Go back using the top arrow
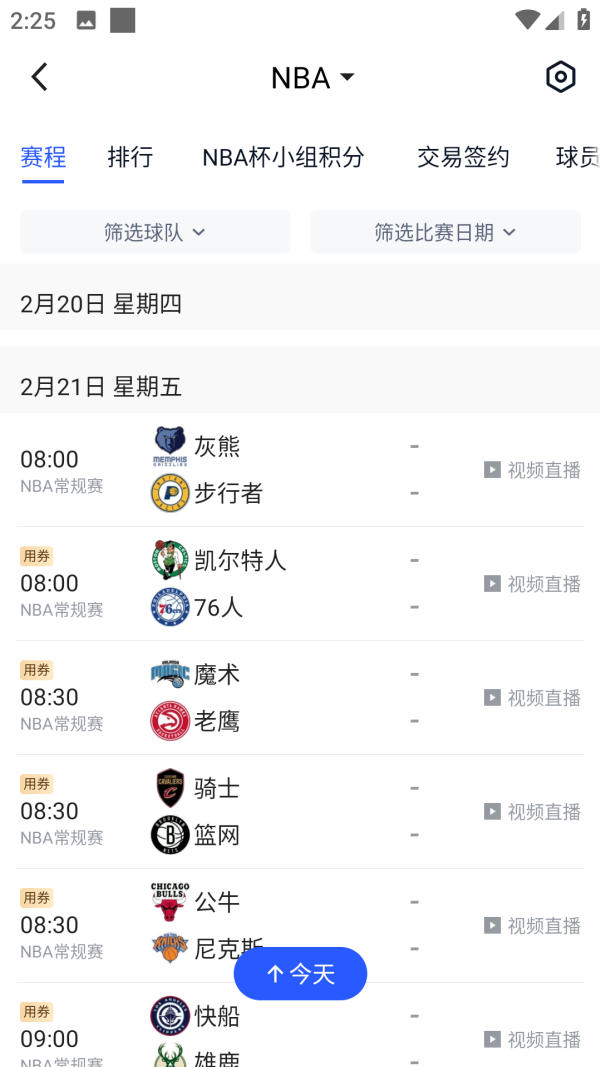This screenshot has height=1067, width=600. point(39,77)
